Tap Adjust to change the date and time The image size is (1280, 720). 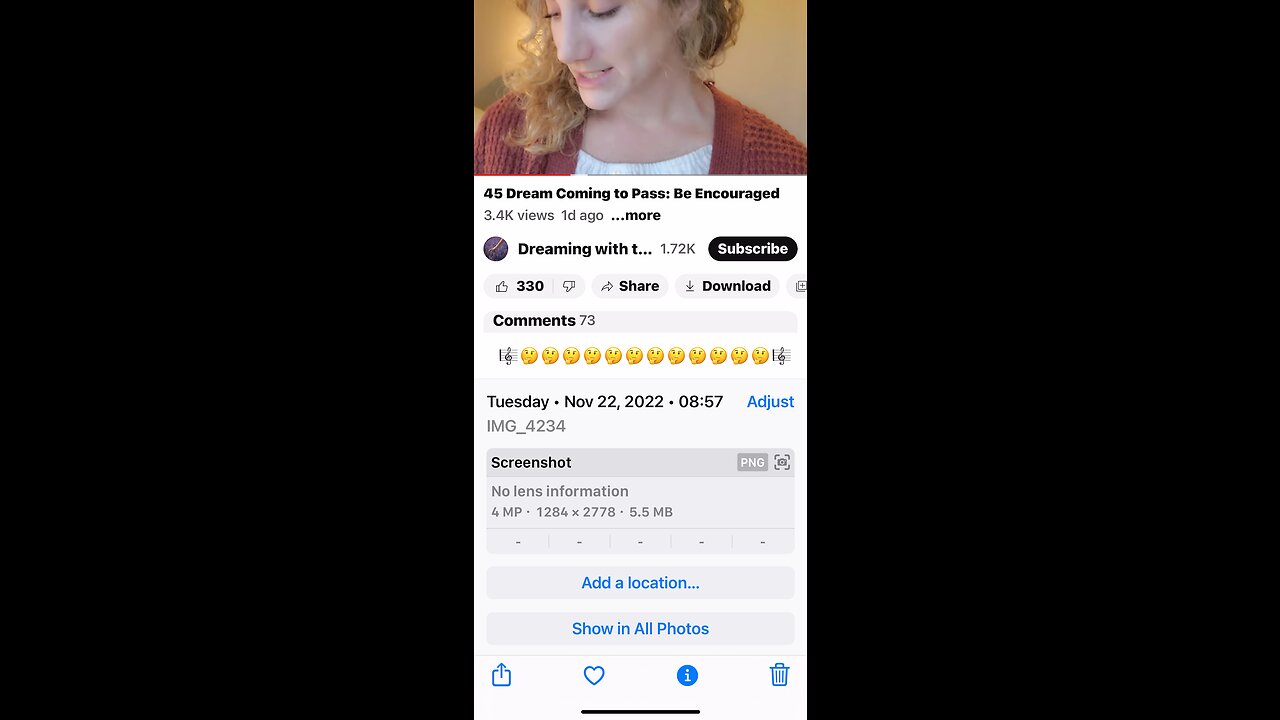[x=770, y=402]
